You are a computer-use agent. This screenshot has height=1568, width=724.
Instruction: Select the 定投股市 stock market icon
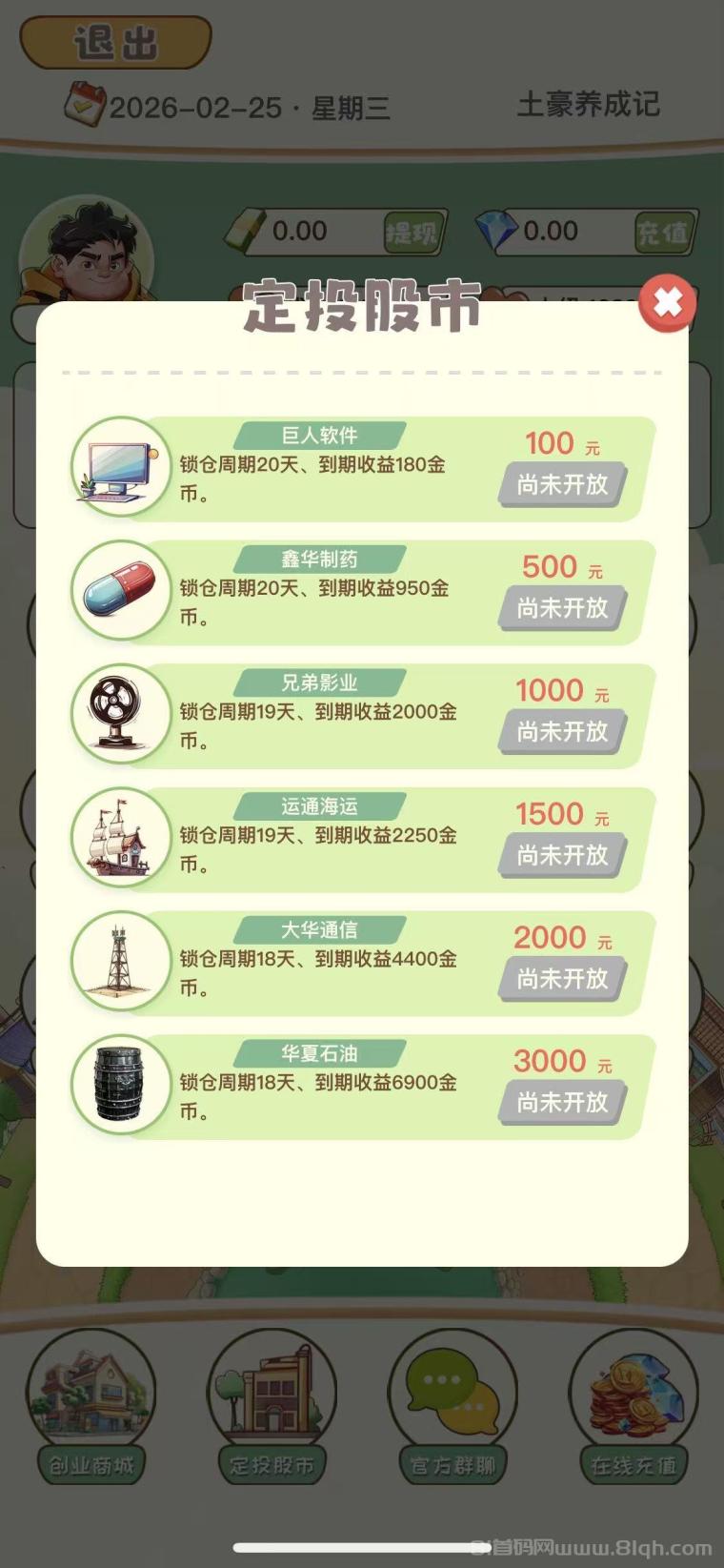(x=271, y=1395)
